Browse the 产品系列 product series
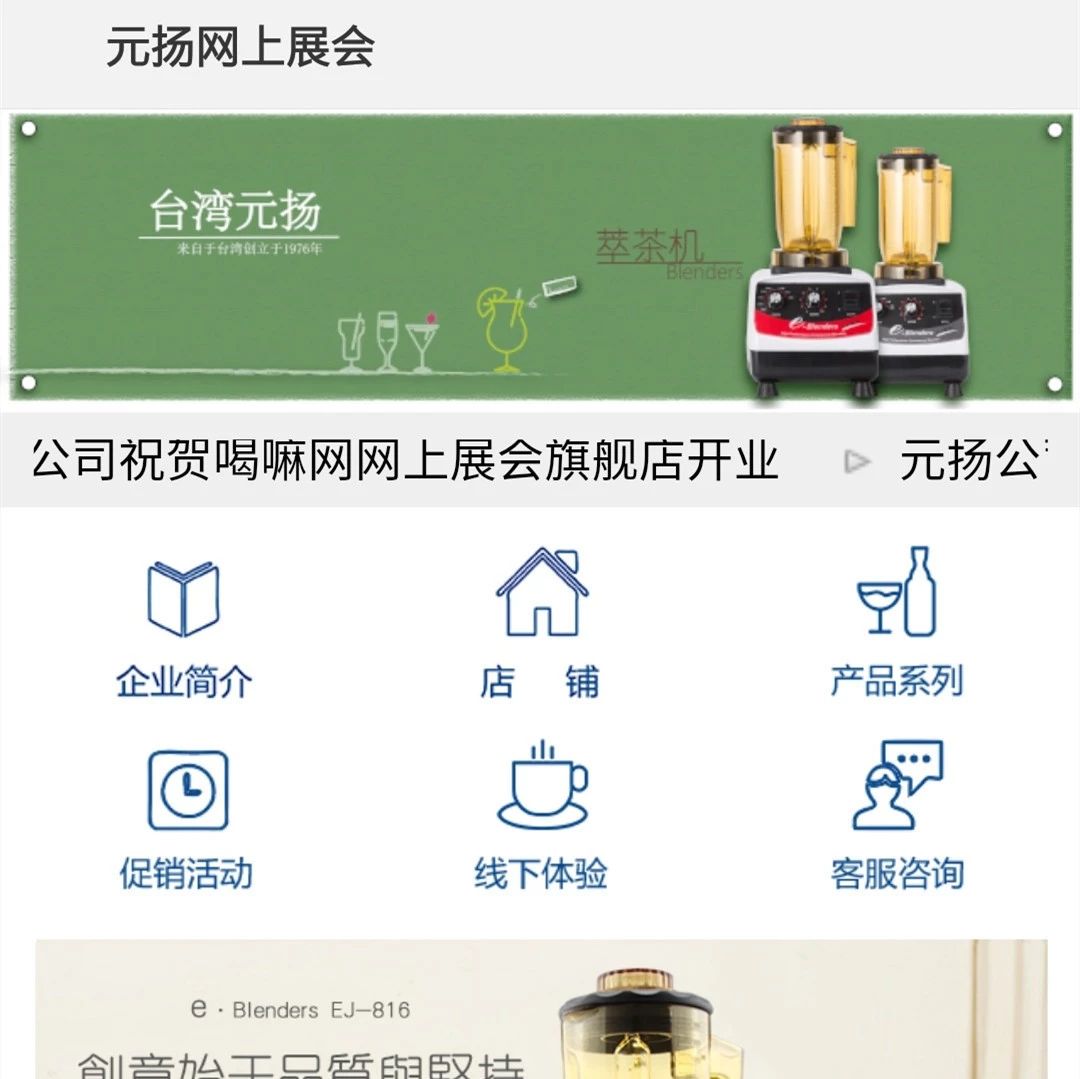The width and height of the screenshot is (1080, 1079). point(897,624)
